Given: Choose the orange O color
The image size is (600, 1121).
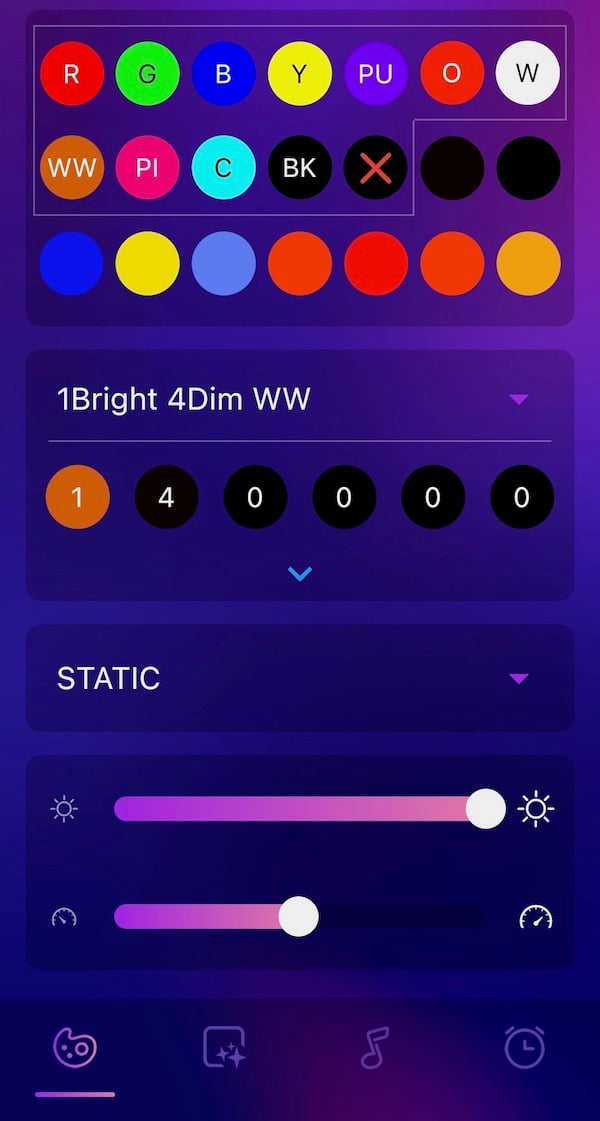Looking at the screenshot, I should tap(452, 74).
